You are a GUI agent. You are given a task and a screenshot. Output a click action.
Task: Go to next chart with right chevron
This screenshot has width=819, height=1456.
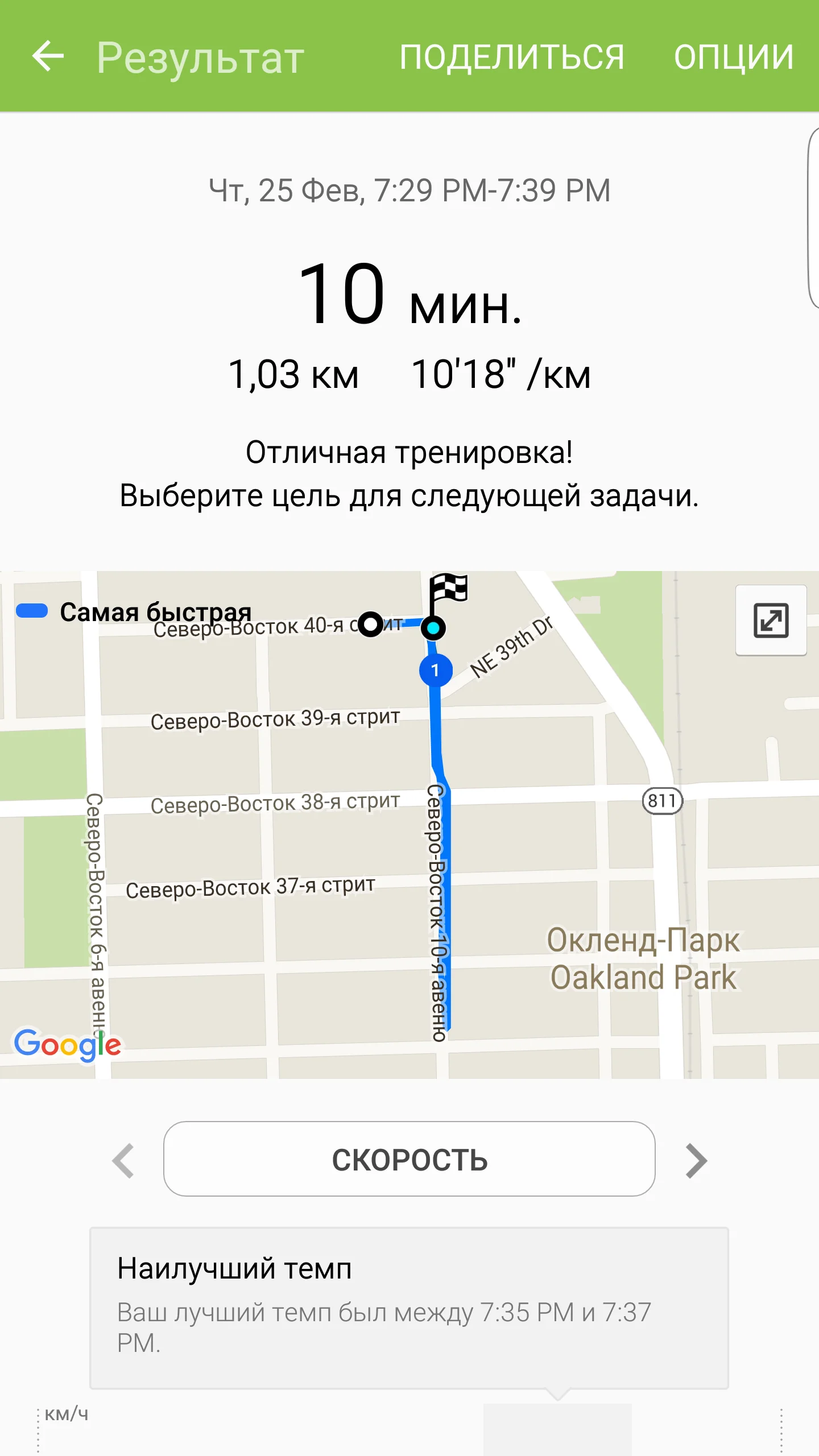tap(695, 1159)
